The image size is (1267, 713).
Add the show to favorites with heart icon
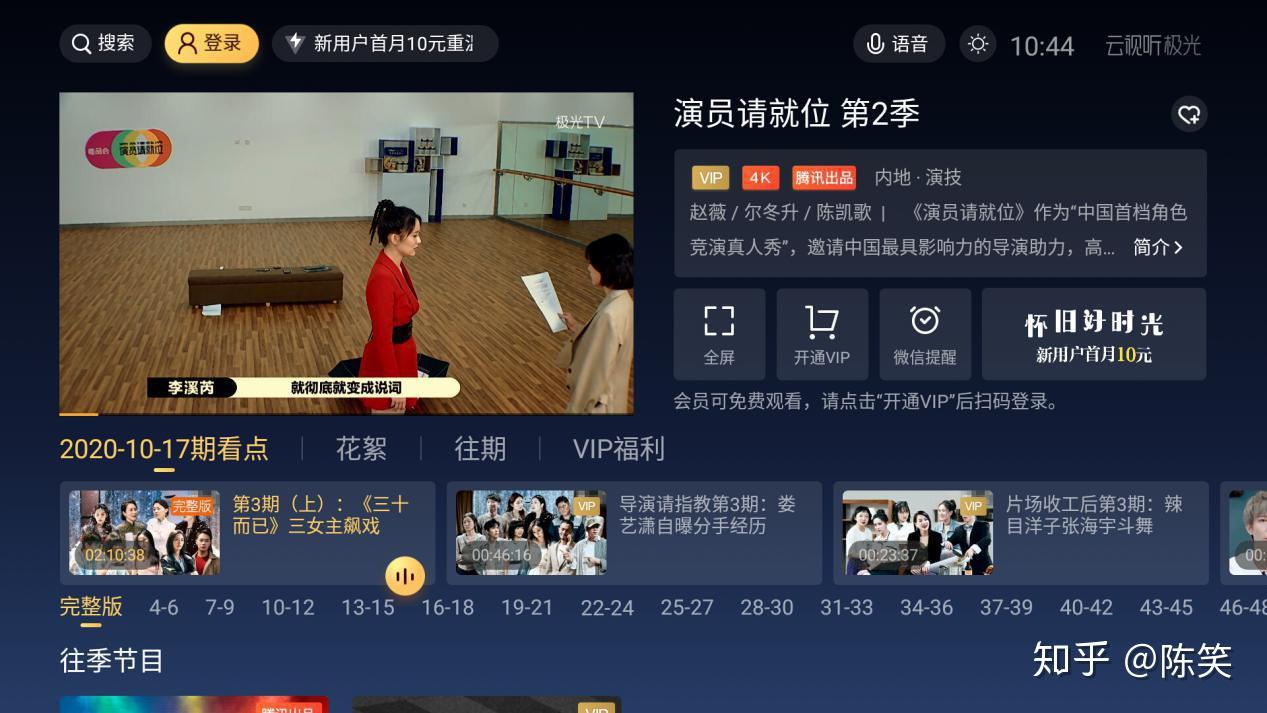click(x=1189, y=114)
